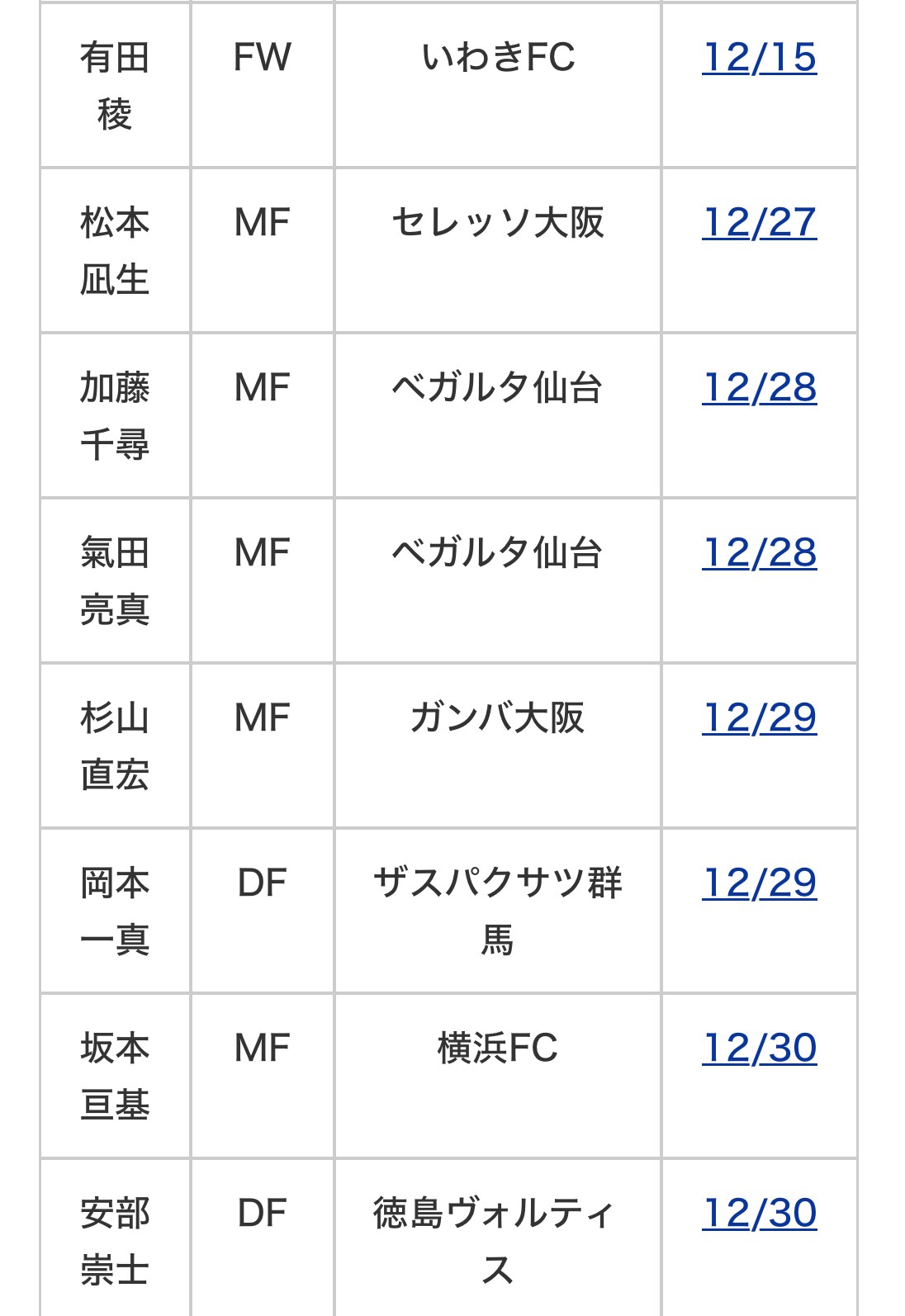Viewport: 905px width, 1316px height.
Task: Open the 12/28 link in 氣田亮真's row
Action: click(x=759, y=553)
